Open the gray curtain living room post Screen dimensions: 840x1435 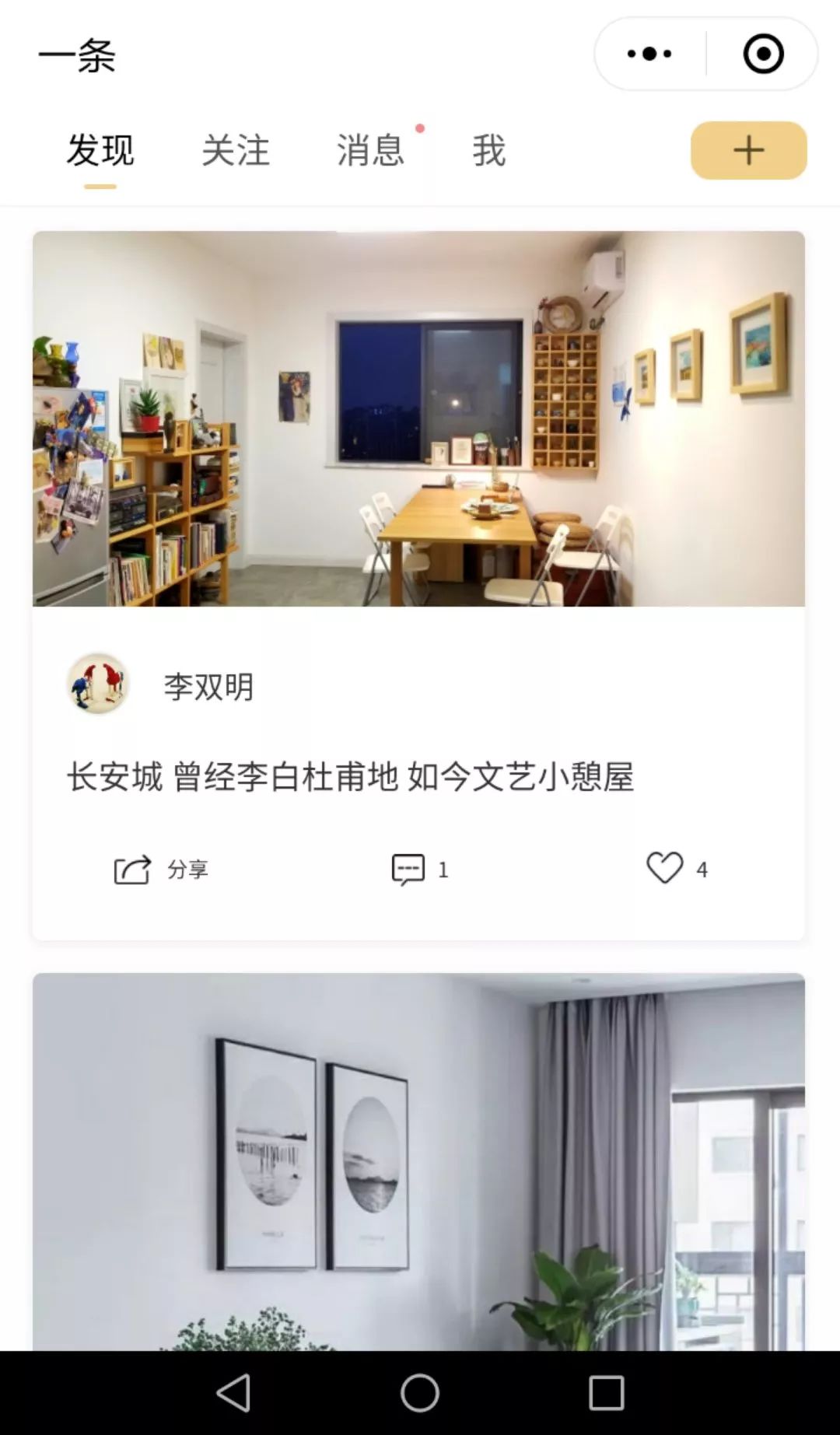pyautogui.click(x=418, y=1159)
